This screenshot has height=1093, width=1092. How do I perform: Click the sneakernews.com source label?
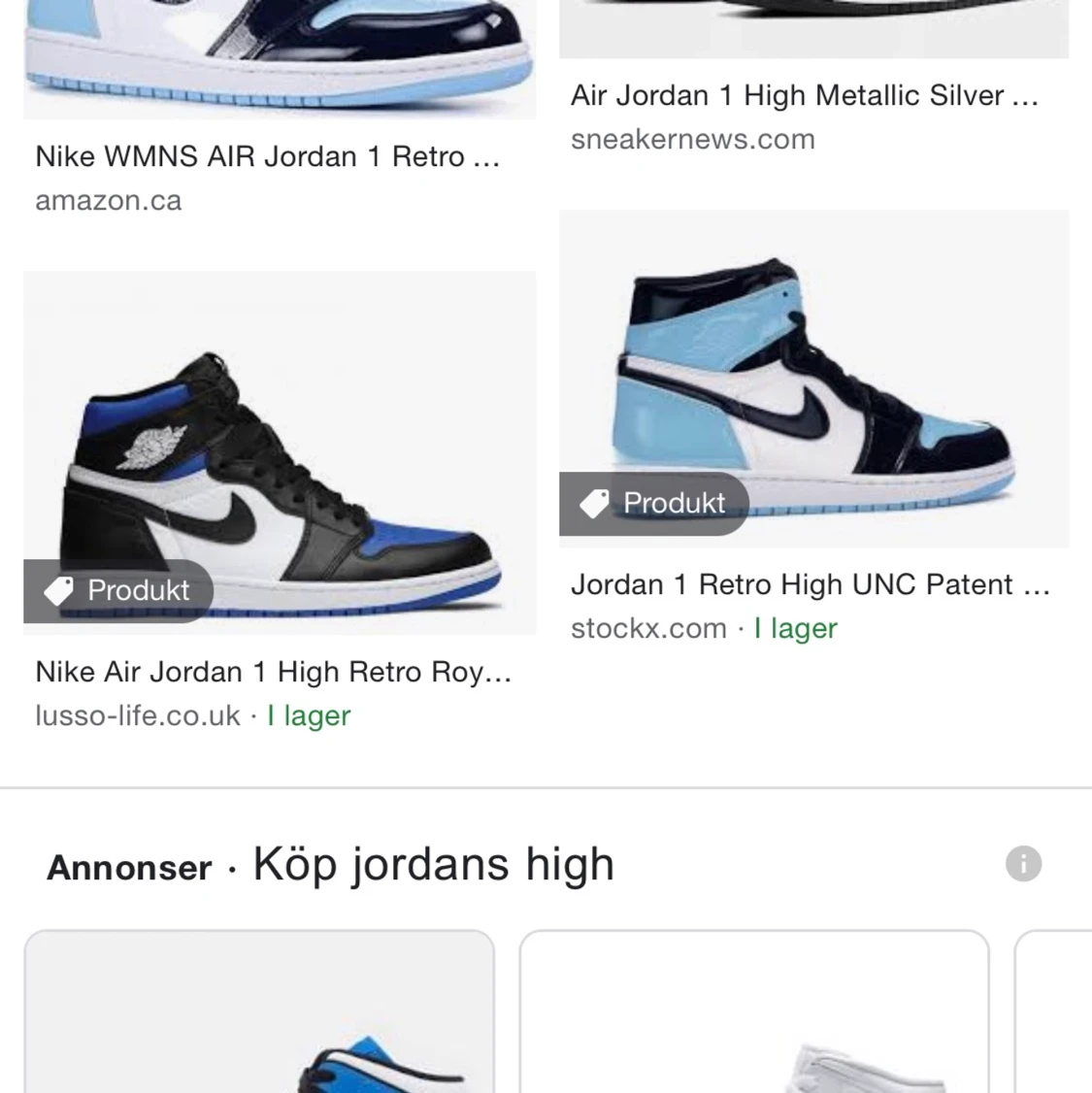coord(693,139)
